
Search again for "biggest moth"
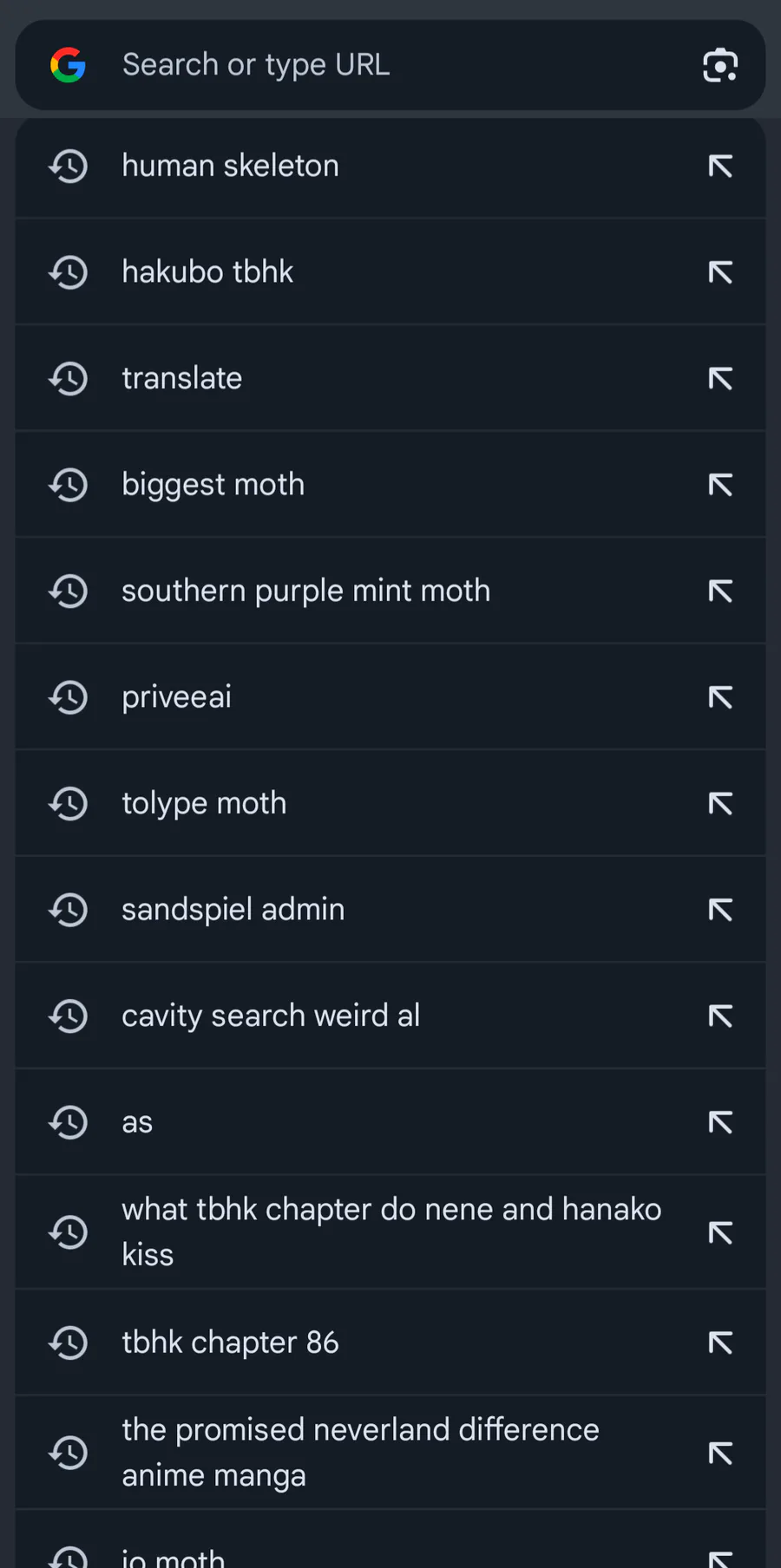390,485
